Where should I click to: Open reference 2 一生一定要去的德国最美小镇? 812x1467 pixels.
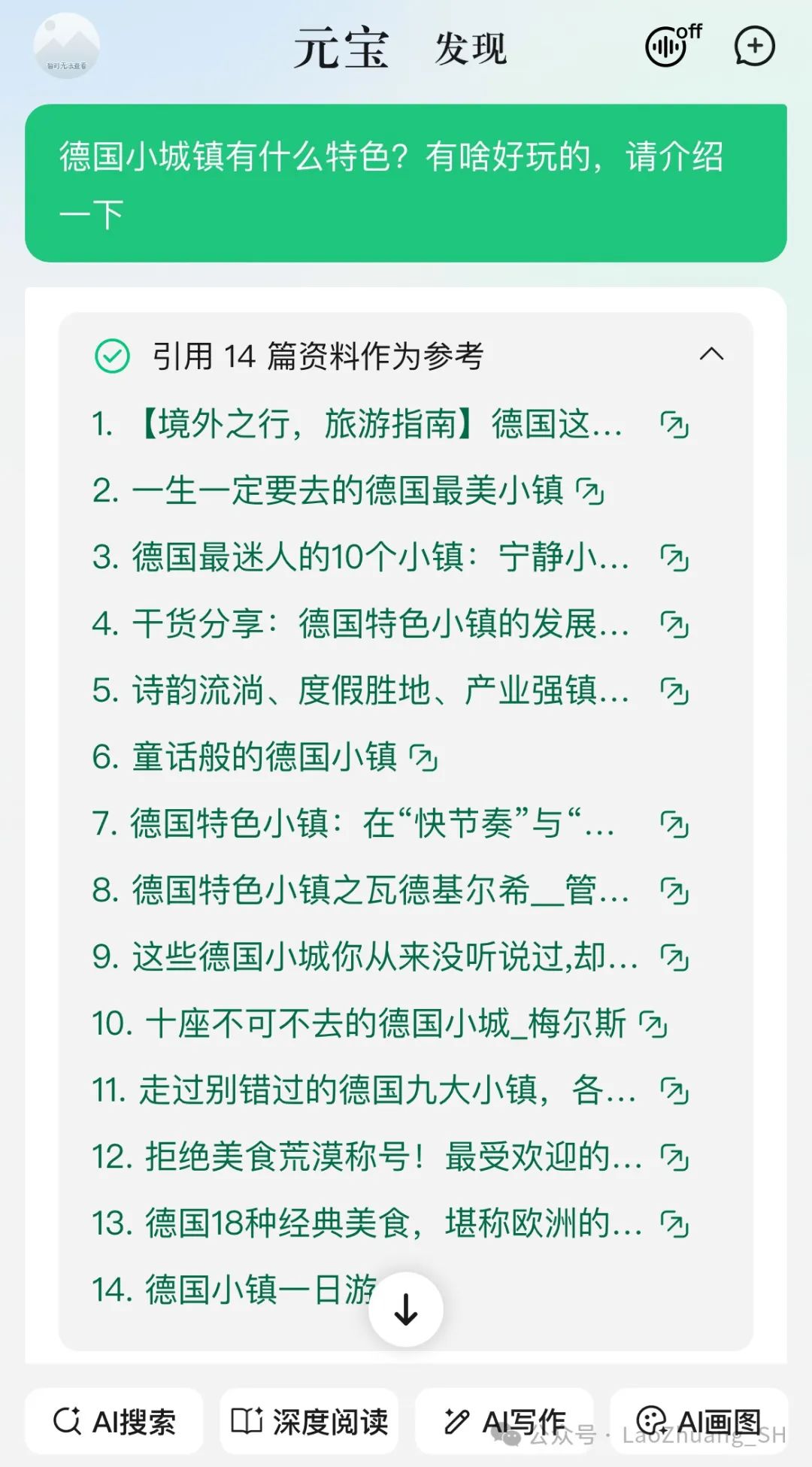348,492
